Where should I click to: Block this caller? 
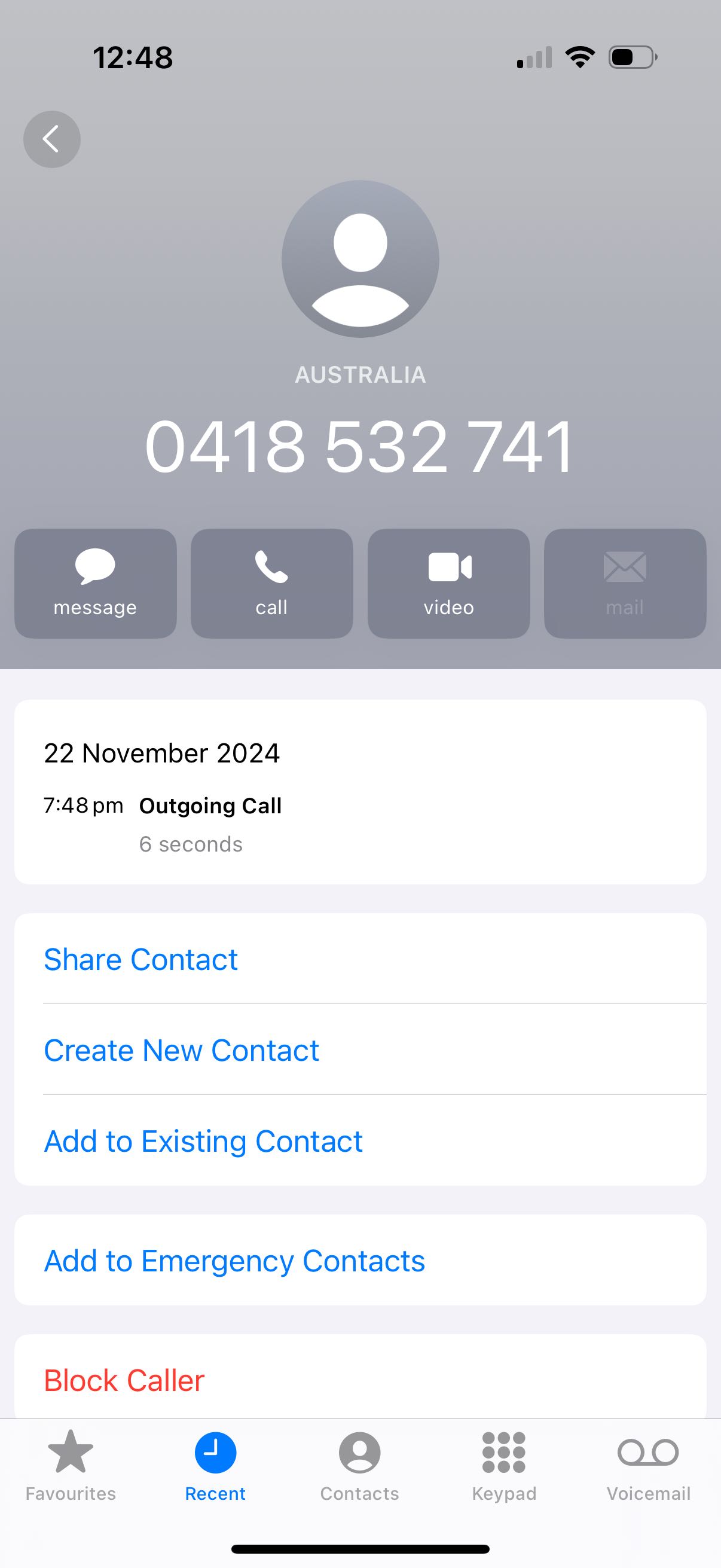pos(124,1380)
